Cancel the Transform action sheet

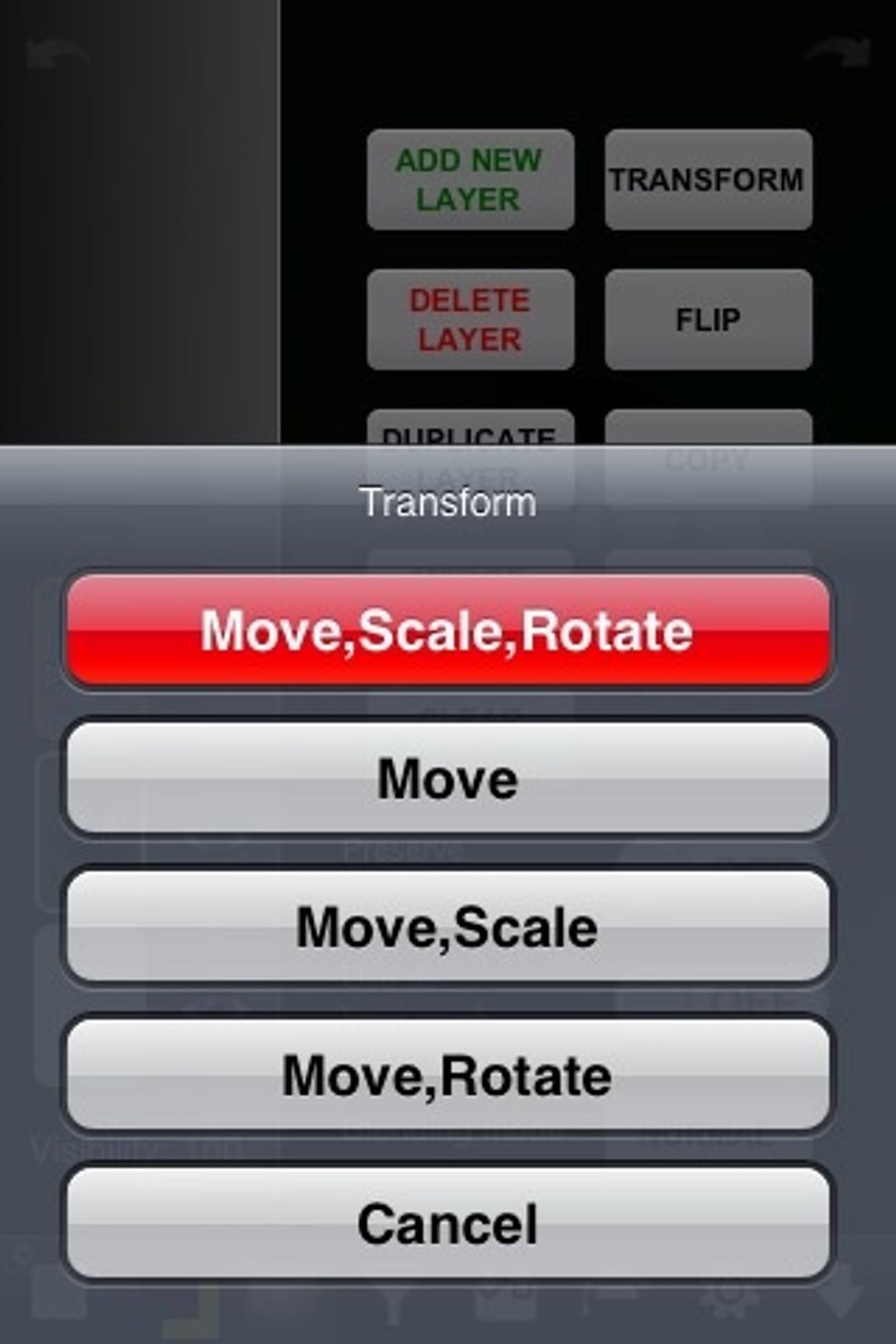tap(447, 1223)
